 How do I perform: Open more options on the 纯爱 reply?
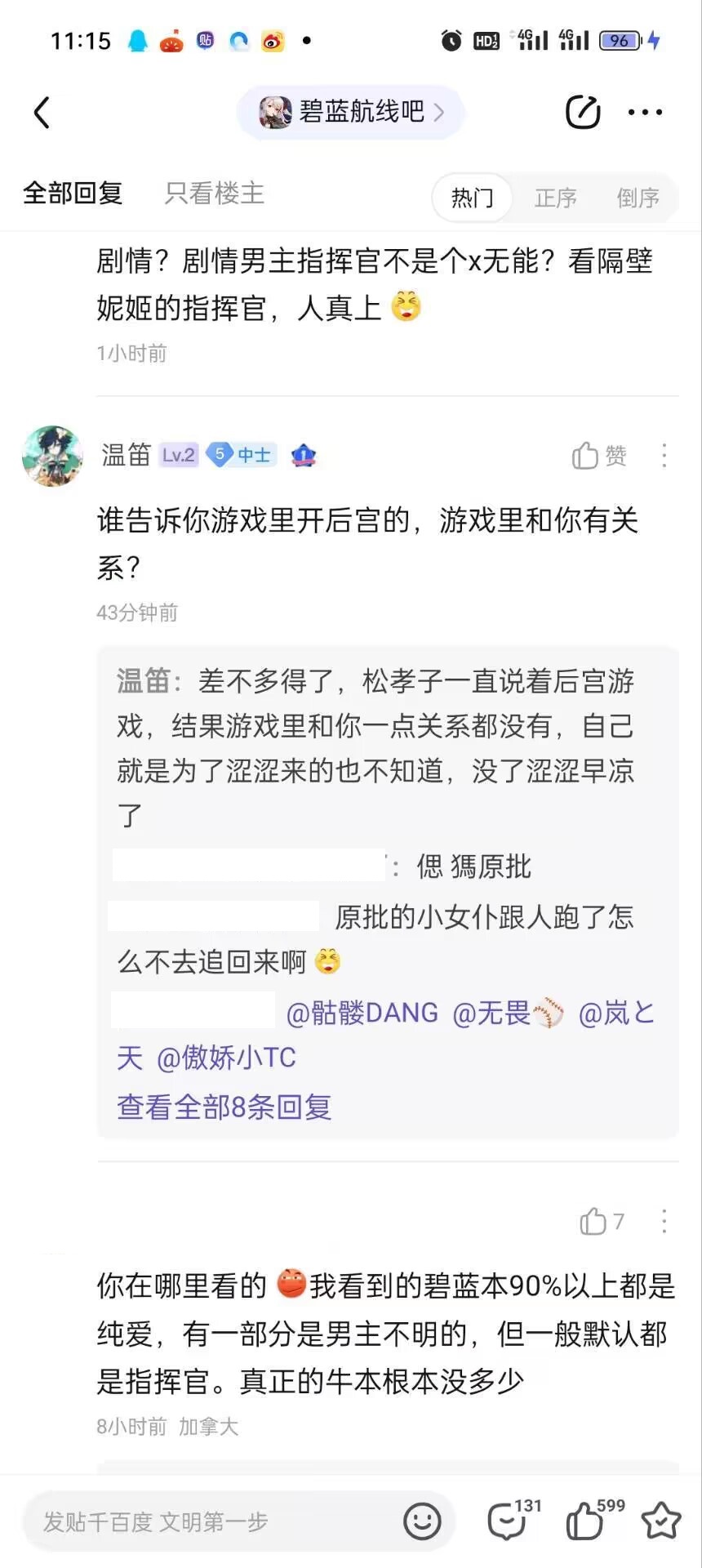coord(664,1222)
